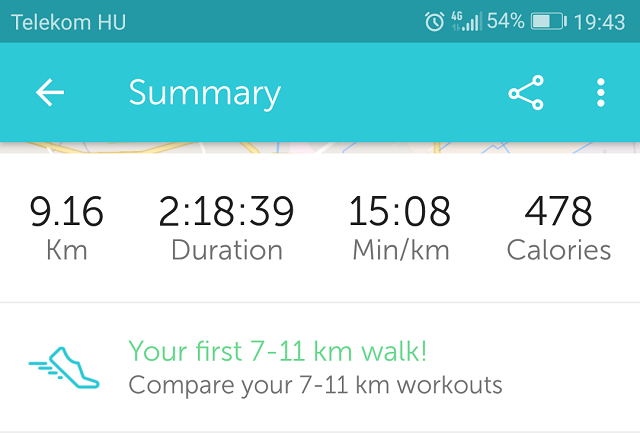Go back using the arrow icon
The height and width of the screenshot is (433, 640).
(49, 93)
